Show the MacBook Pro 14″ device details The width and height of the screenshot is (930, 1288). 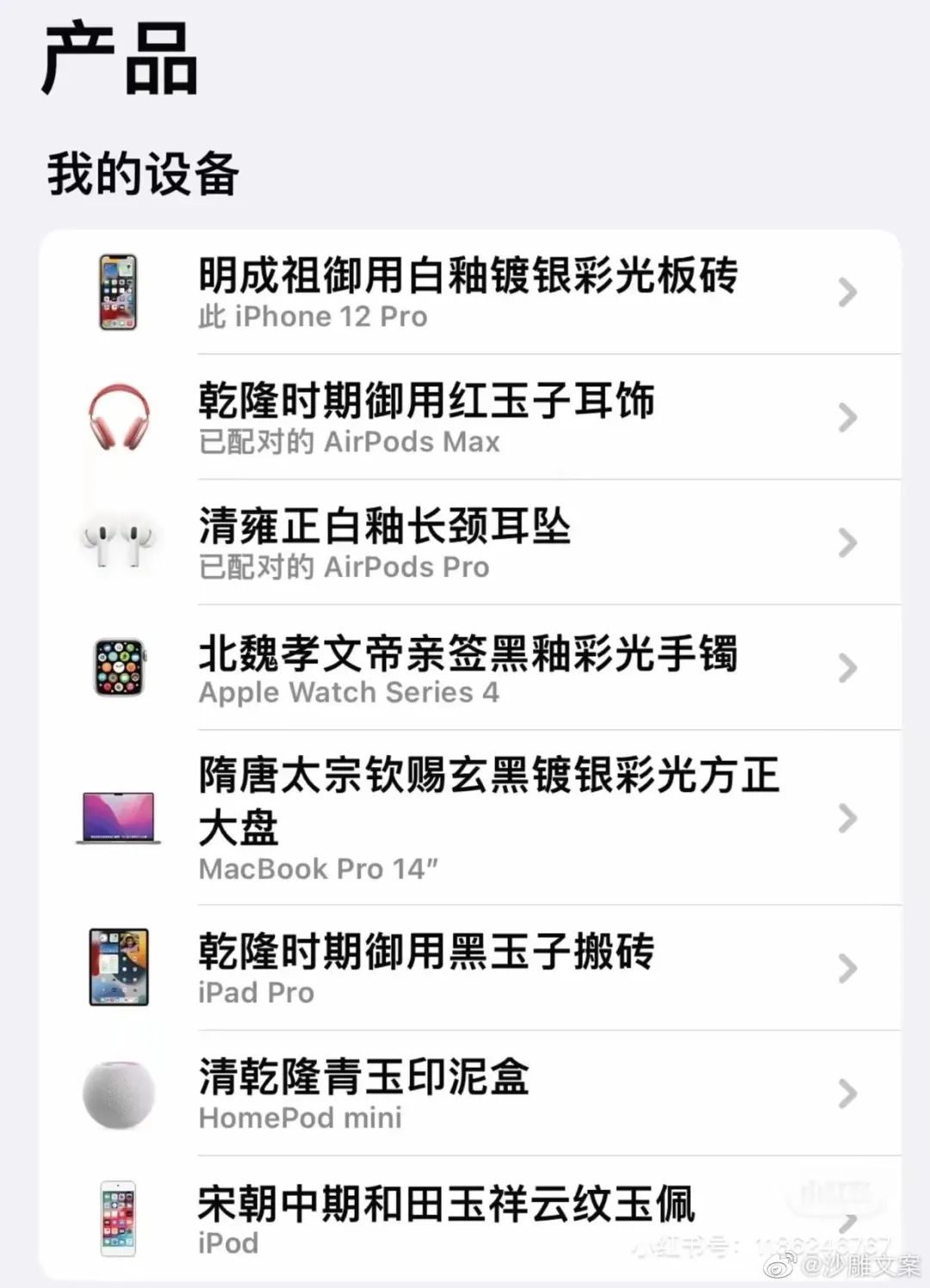(469, 818)
